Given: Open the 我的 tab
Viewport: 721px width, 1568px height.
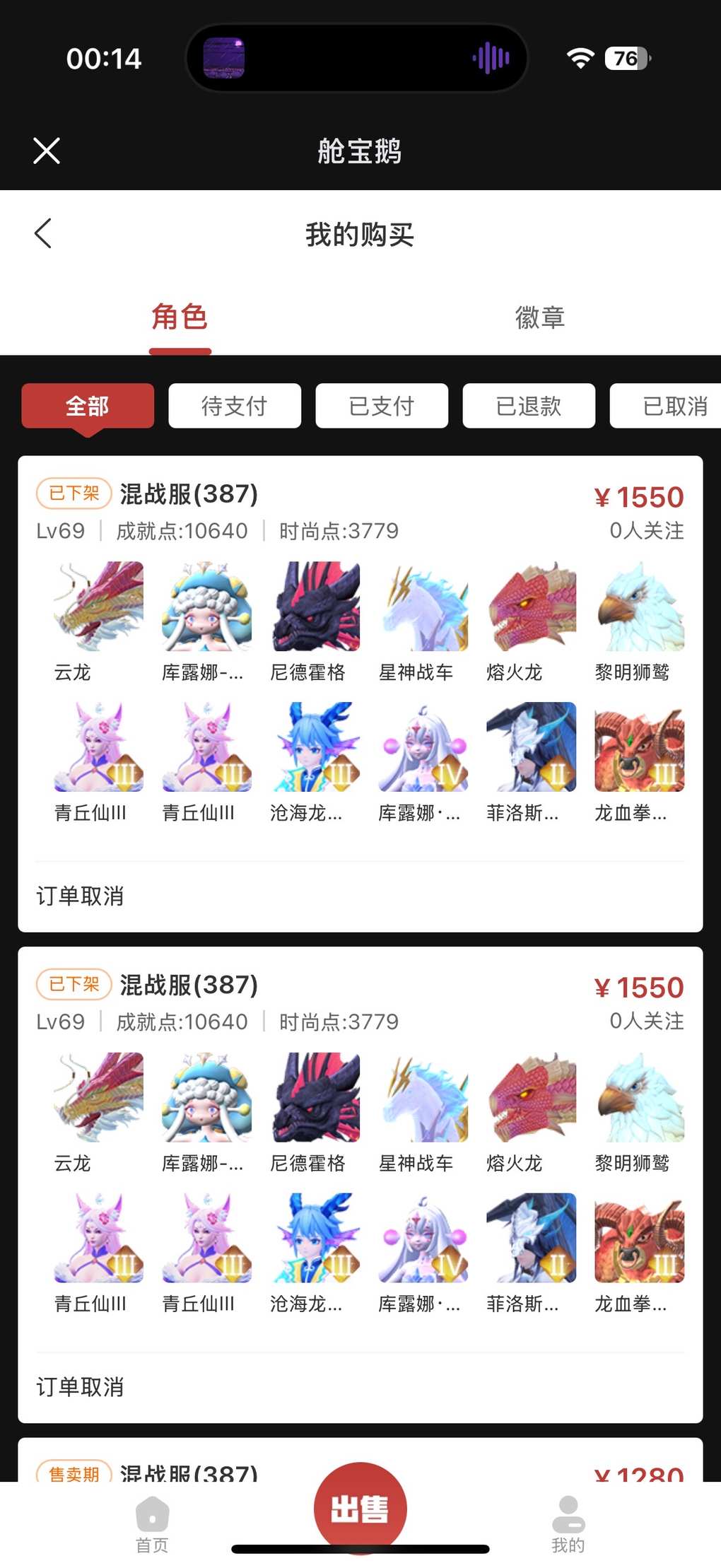Looking at the screenshot, I should tap(568, 1524).
